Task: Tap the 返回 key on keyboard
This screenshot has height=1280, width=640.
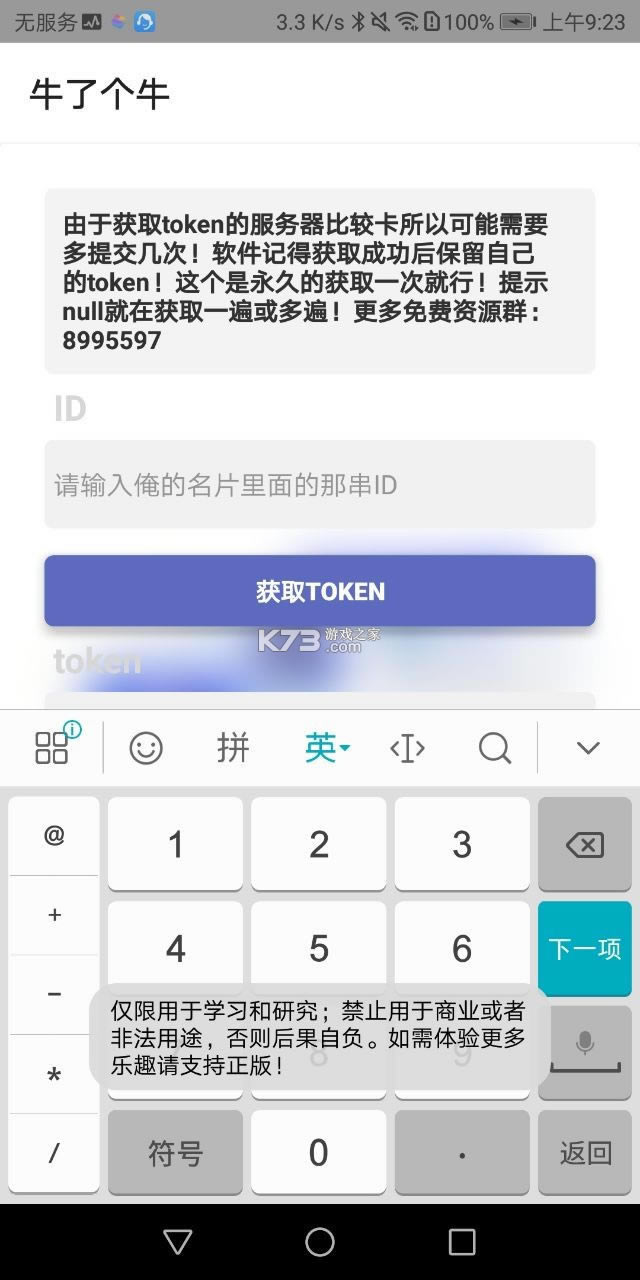Action: click(584, 1153)
